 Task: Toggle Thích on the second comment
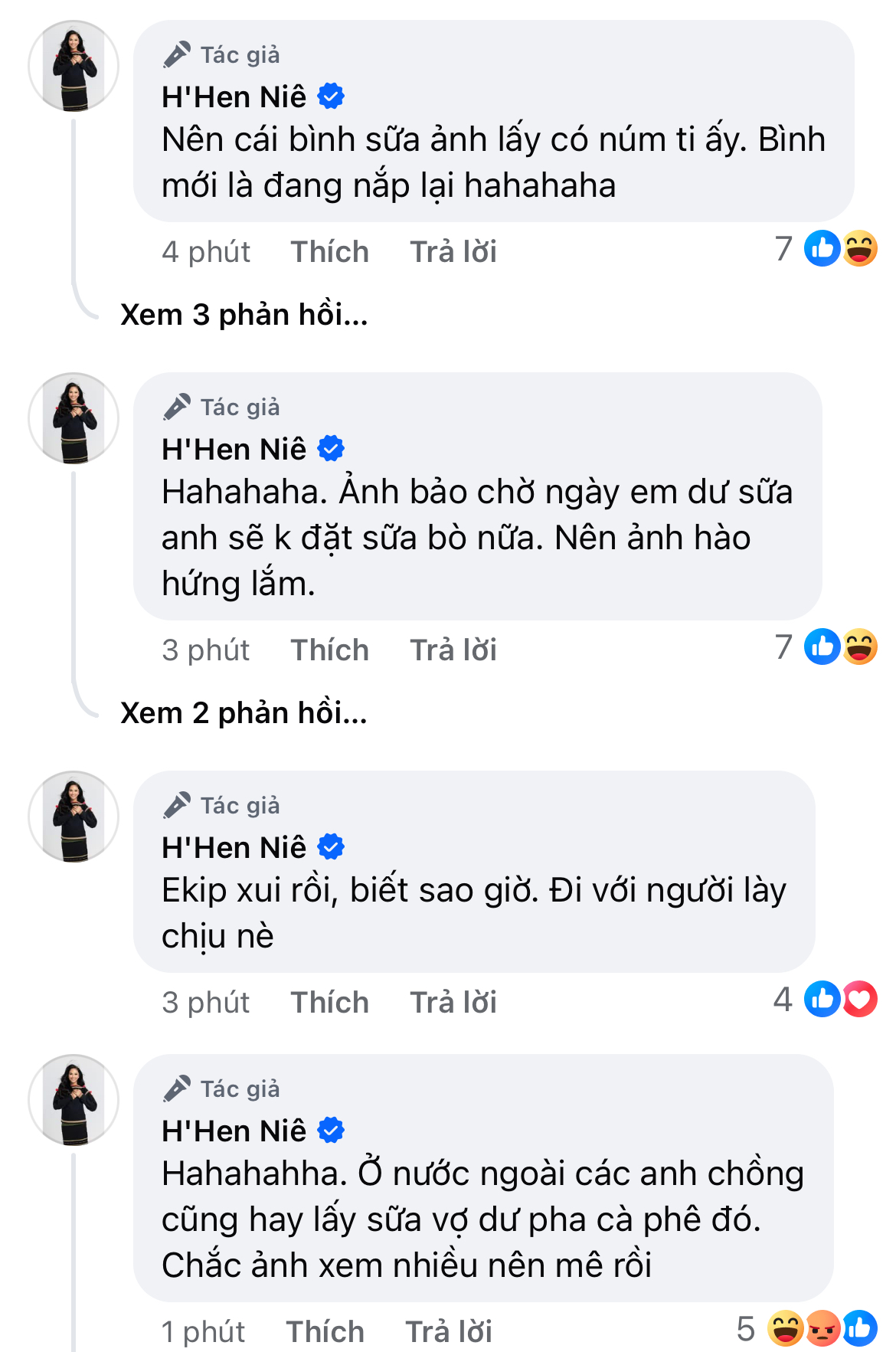pos(329,650)
